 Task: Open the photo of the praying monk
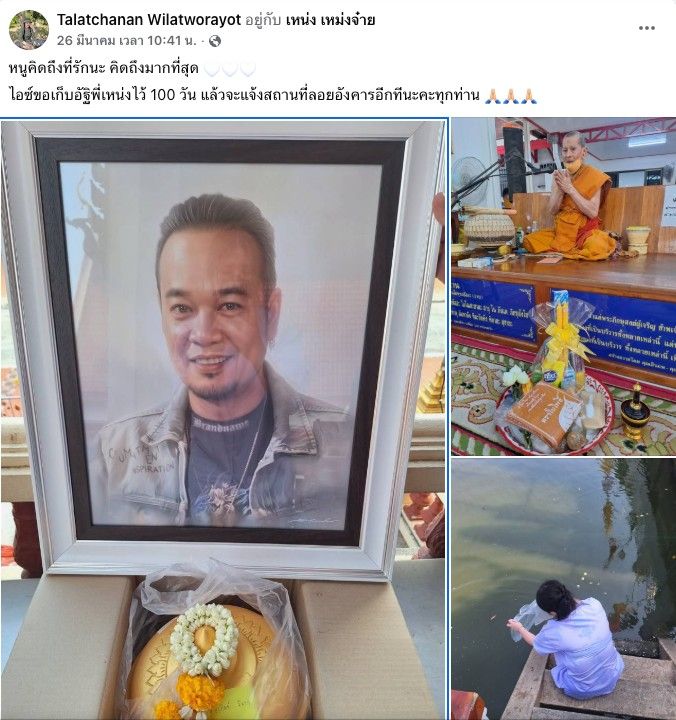coord(562,286)
